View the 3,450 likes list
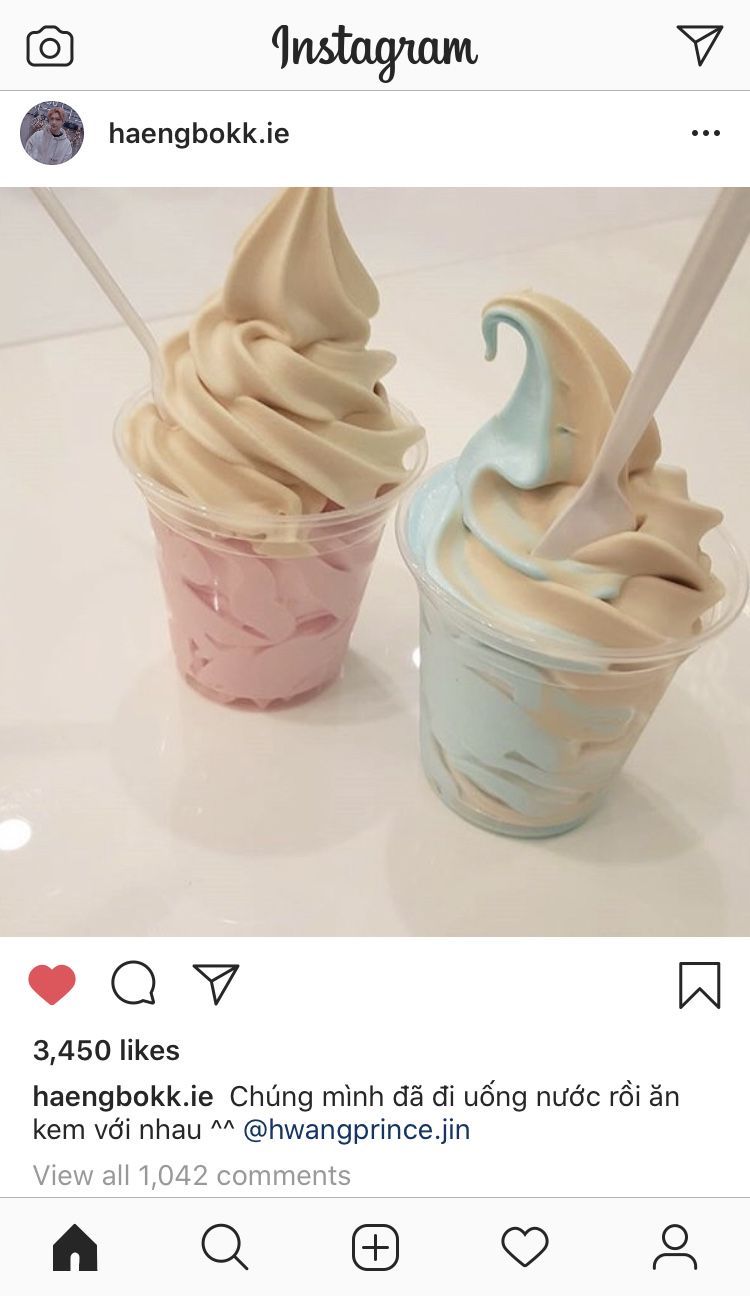This screenshot has height=1296, width=750. 106,1050
